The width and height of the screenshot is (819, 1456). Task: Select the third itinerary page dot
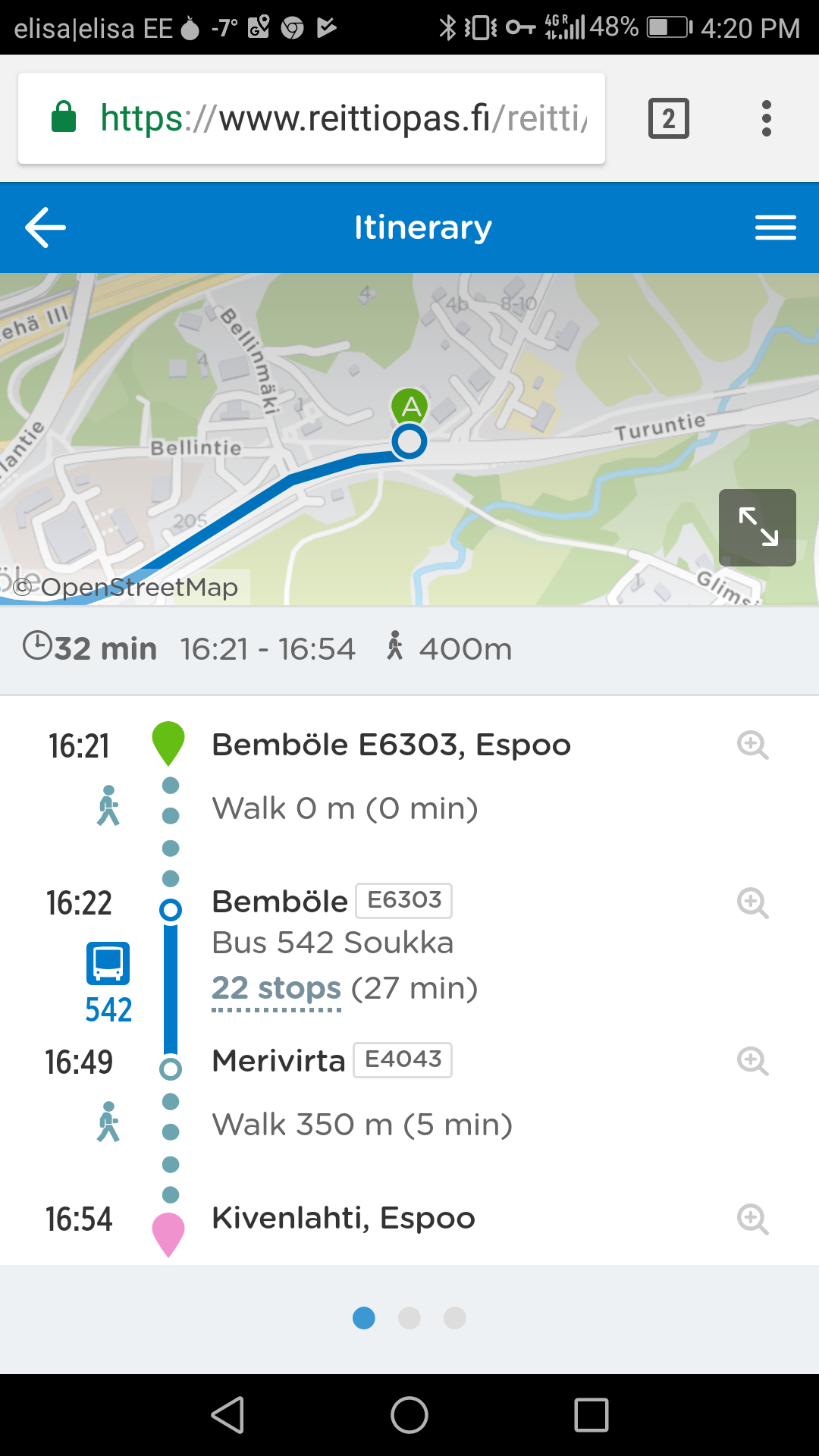point(455,1318)
